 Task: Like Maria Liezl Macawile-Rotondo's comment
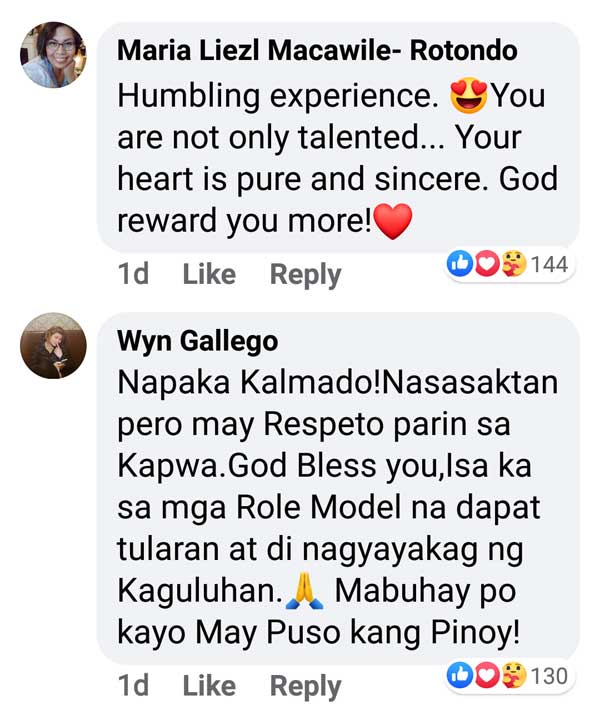point(209,274)
